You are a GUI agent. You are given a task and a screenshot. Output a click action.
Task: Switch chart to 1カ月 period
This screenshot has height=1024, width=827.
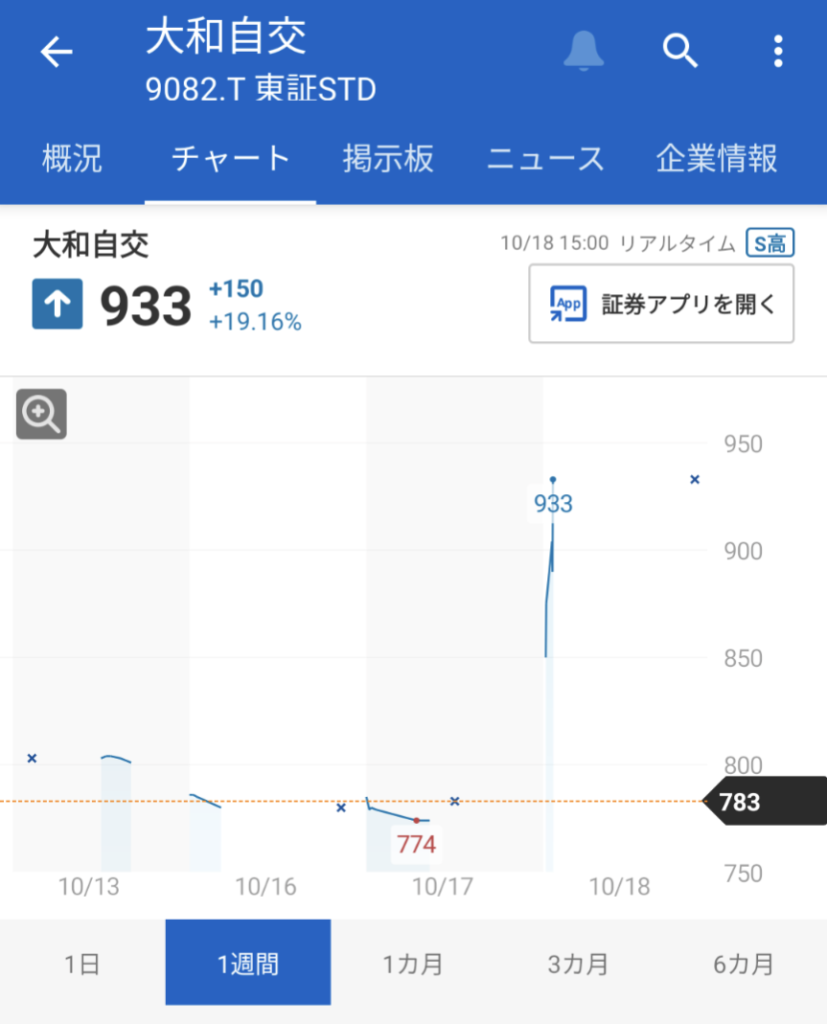pos(413,964)
